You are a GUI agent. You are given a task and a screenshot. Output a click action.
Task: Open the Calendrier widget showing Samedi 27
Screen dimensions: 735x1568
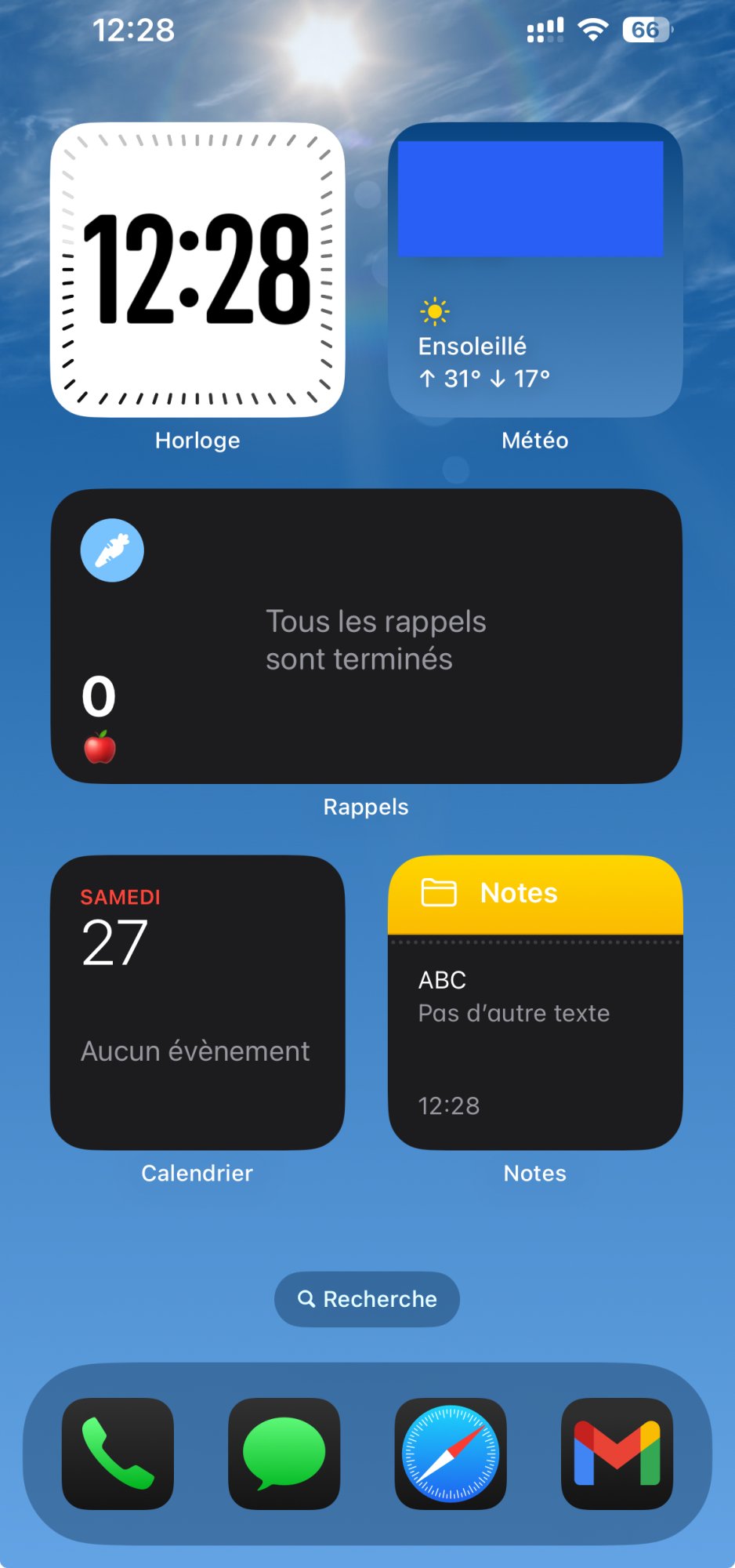tap(197, 1002)
